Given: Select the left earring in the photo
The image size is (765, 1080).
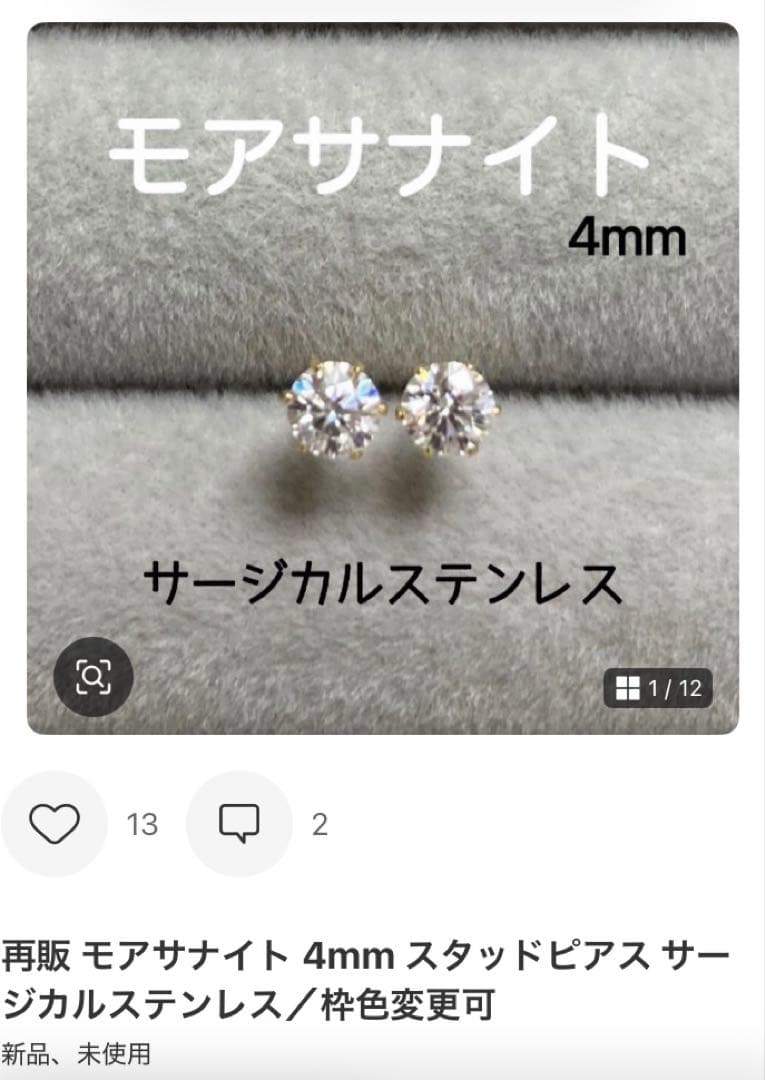Looking at the screenshot, I should tap(330, 410).
